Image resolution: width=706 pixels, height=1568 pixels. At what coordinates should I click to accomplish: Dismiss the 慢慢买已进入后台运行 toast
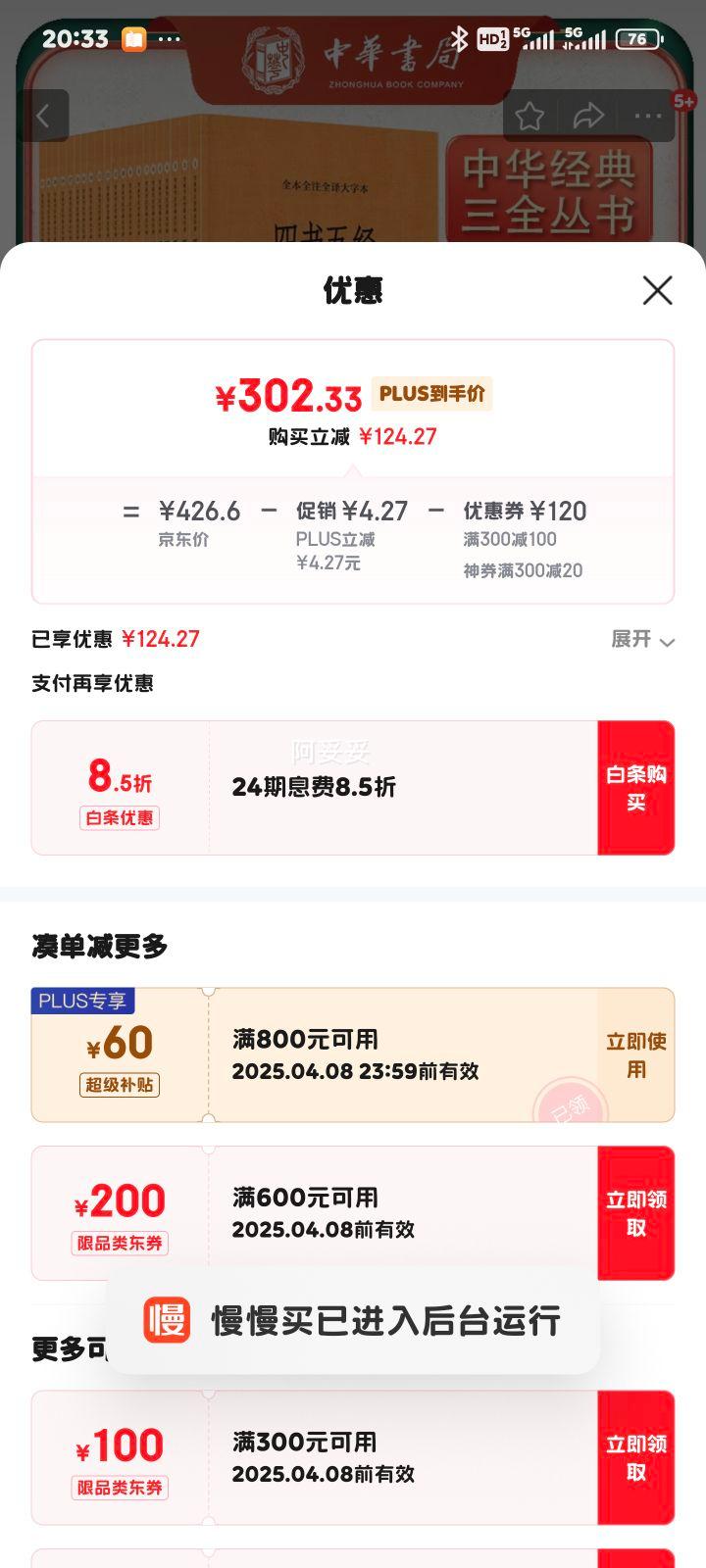point(353,1320)
